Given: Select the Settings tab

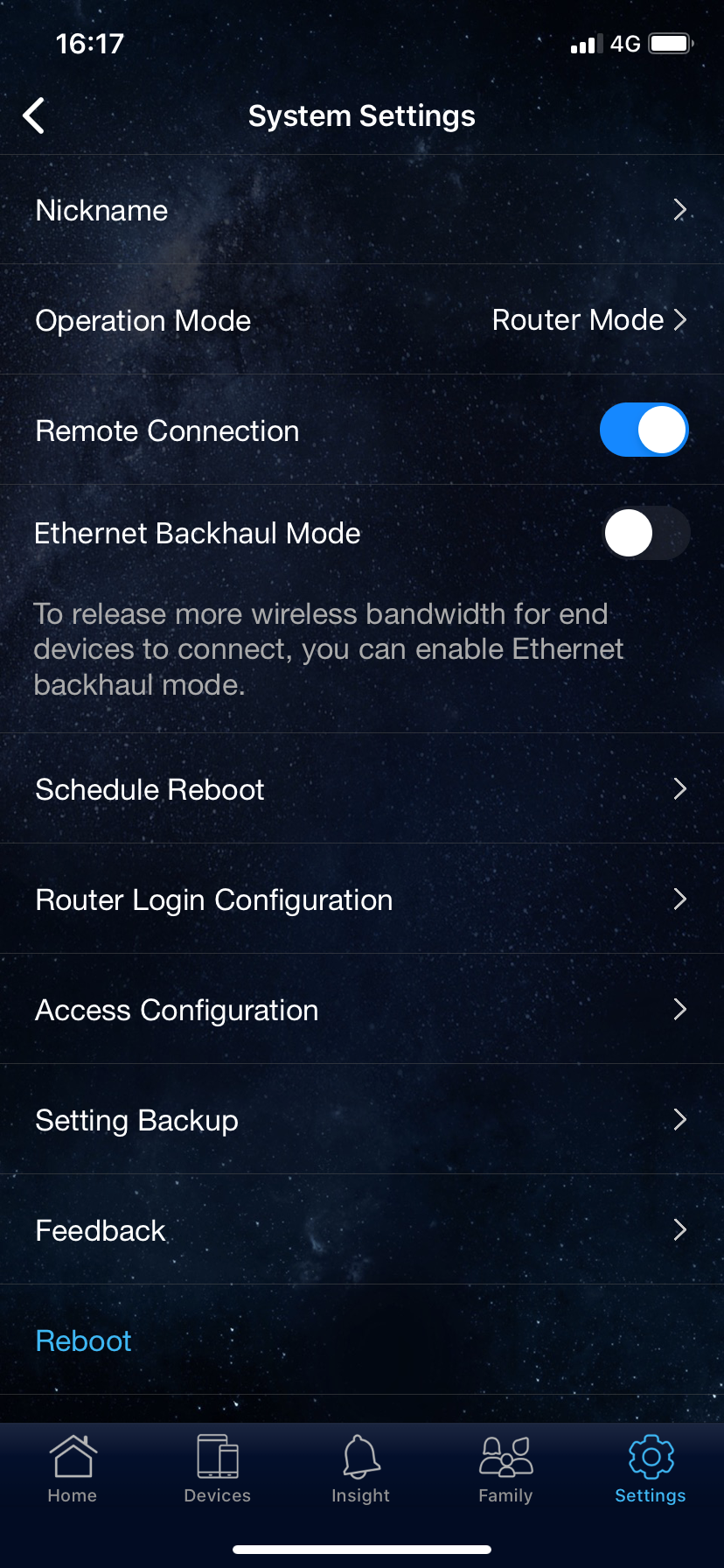Looking at the screenshot, I should [651, 1469].
